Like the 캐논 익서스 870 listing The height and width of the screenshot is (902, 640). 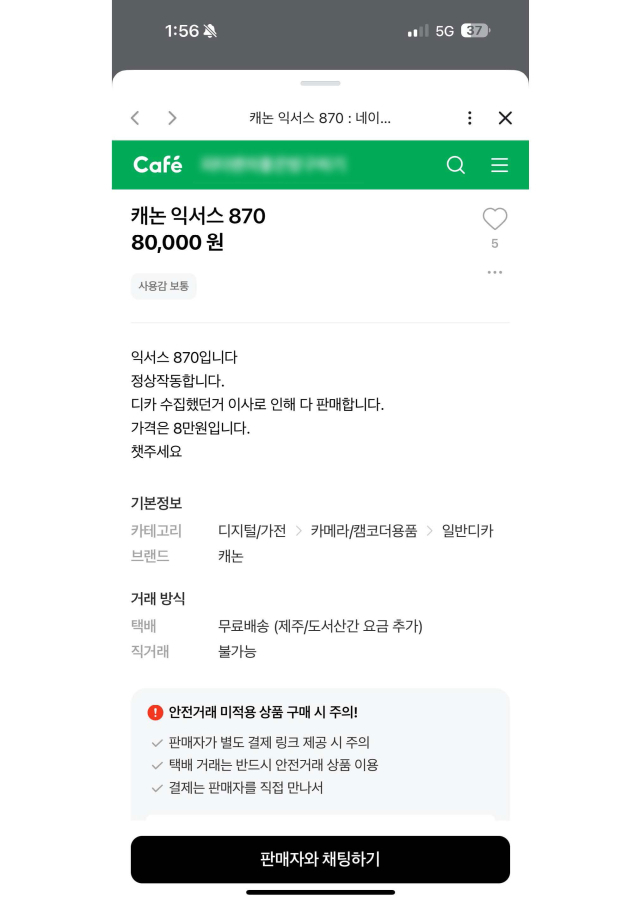(x=494, y=219)
